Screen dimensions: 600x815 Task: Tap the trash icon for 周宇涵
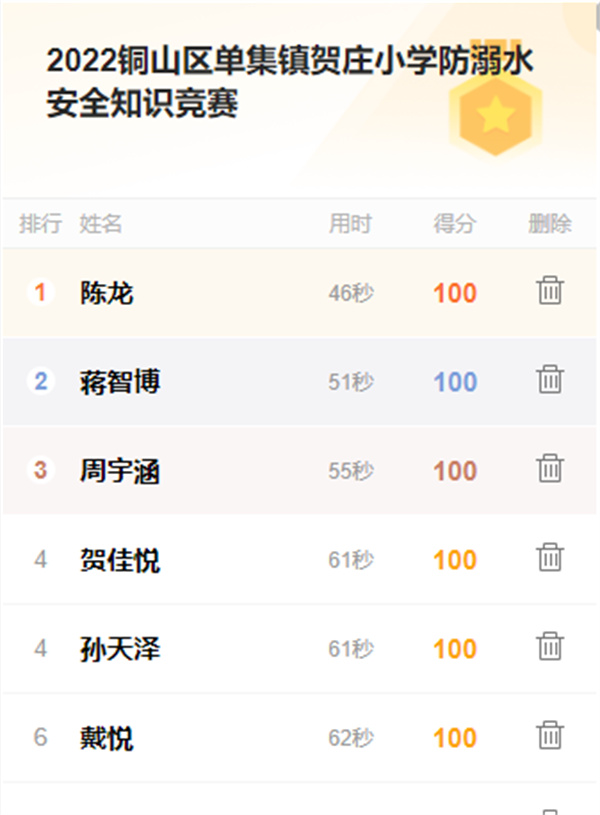pyautogui.click(x=550, y=468)
